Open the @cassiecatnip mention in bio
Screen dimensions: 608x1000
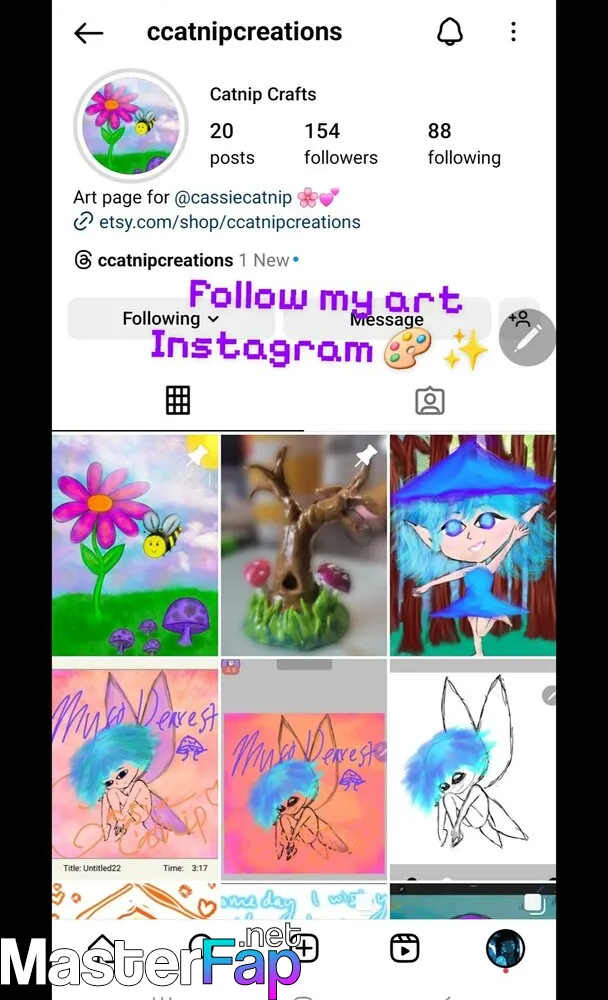point(233,198)
